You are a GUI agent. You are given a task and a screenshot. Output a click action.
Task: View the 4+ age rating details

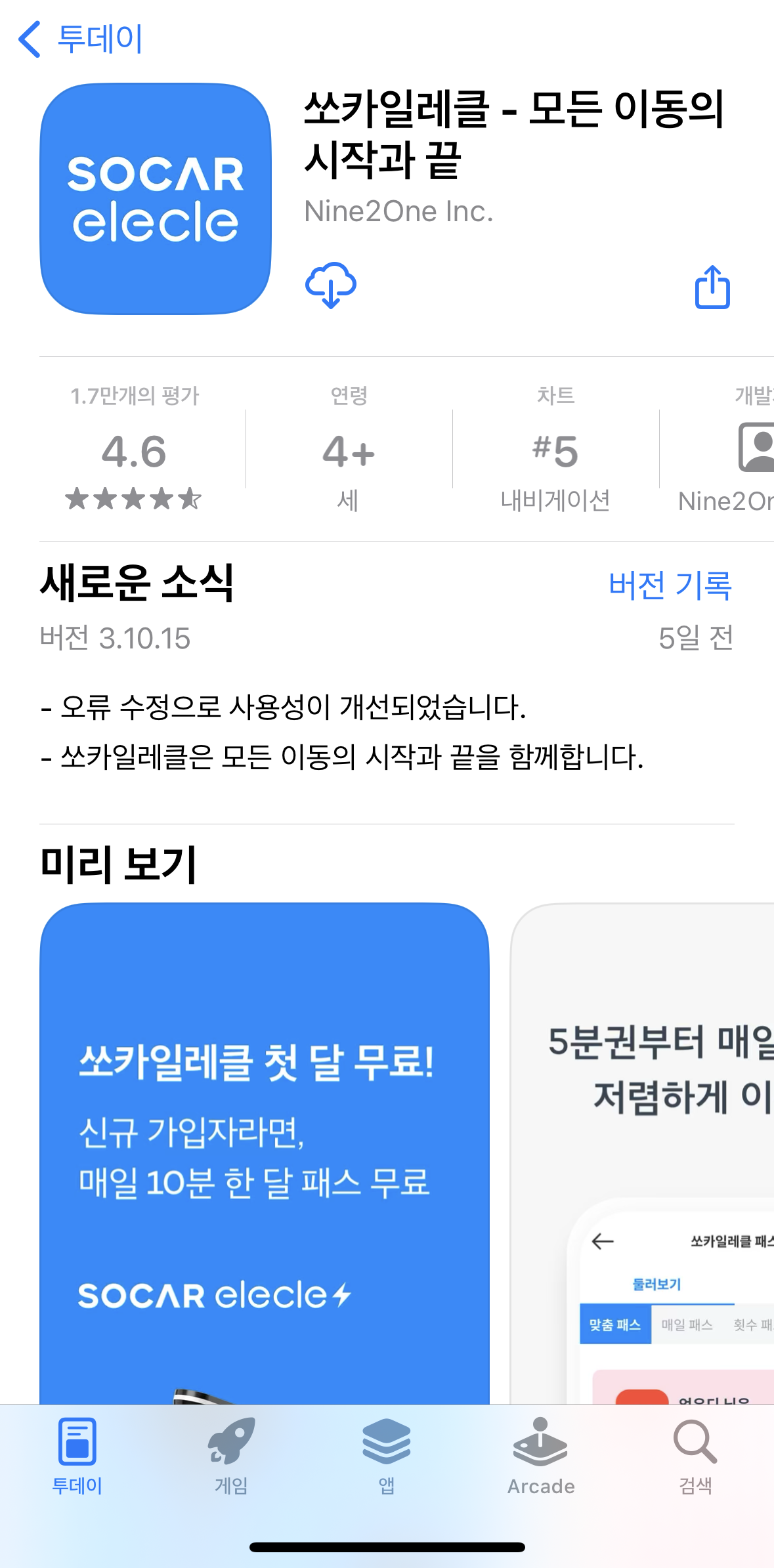[349, 453]
